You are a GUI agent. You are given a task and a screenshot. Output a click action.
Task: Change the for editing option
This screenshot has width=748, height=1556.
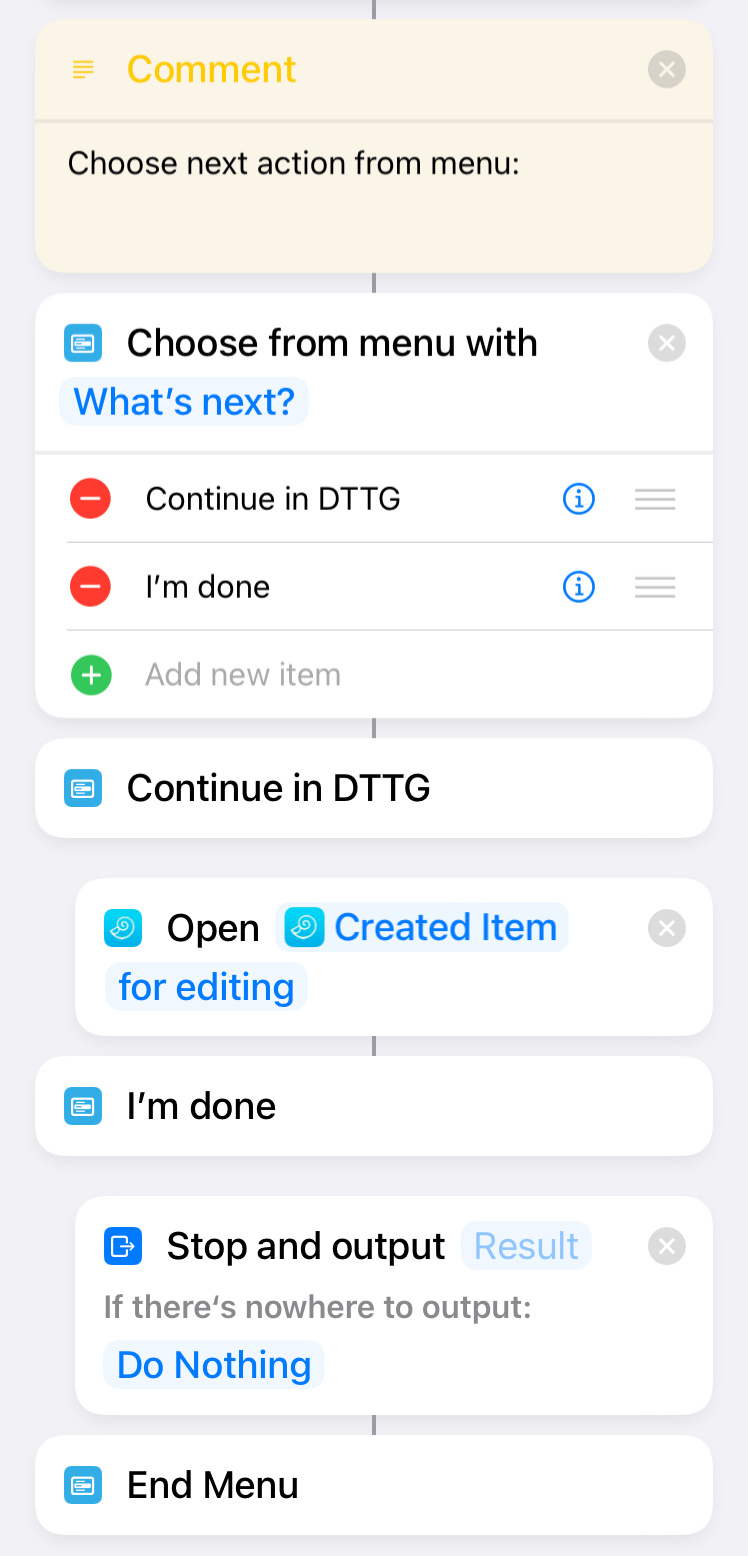(206, 987)
